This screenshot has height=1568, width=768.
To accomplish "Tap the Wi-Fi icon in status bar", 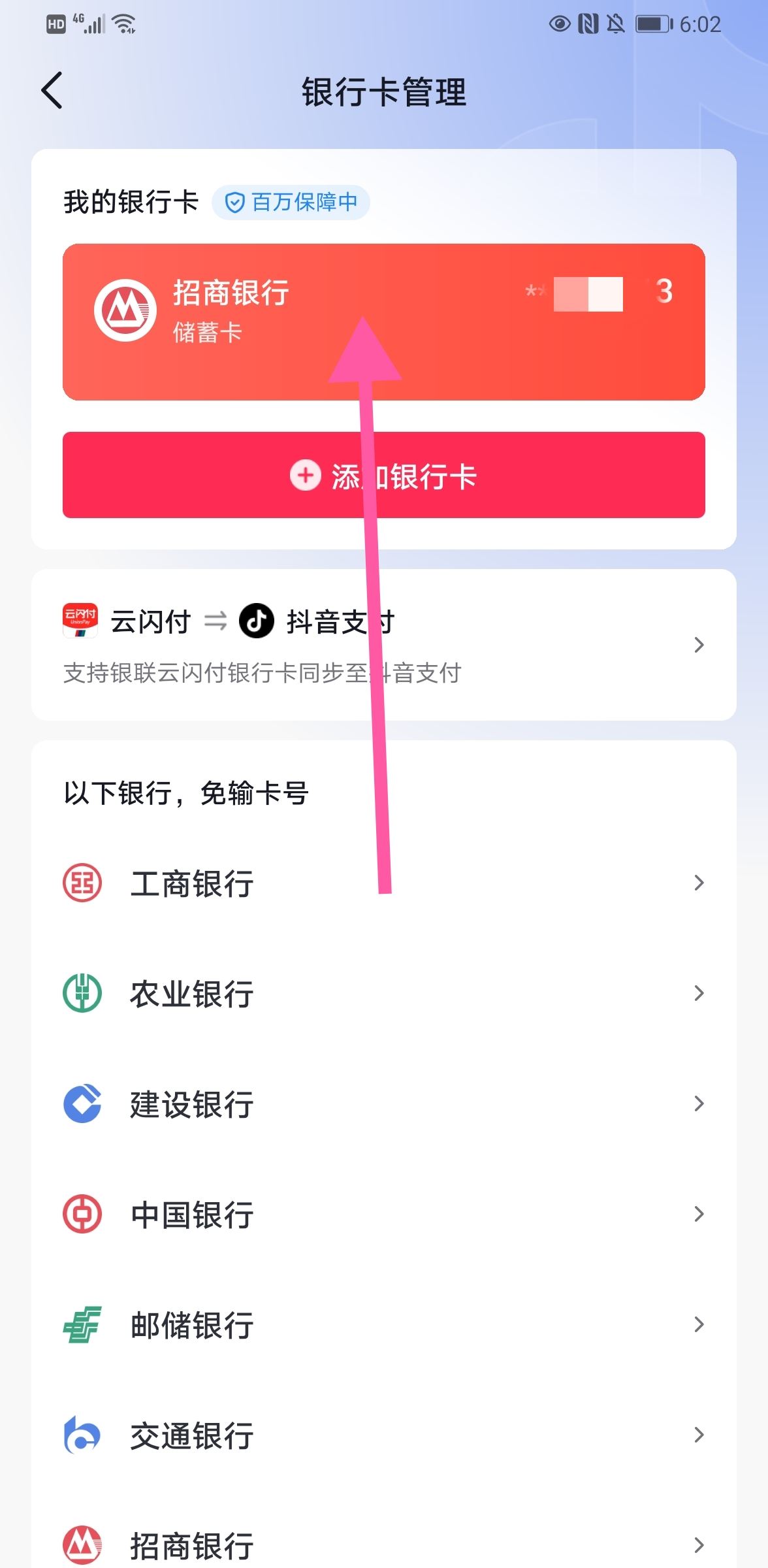I will (124, 24).
